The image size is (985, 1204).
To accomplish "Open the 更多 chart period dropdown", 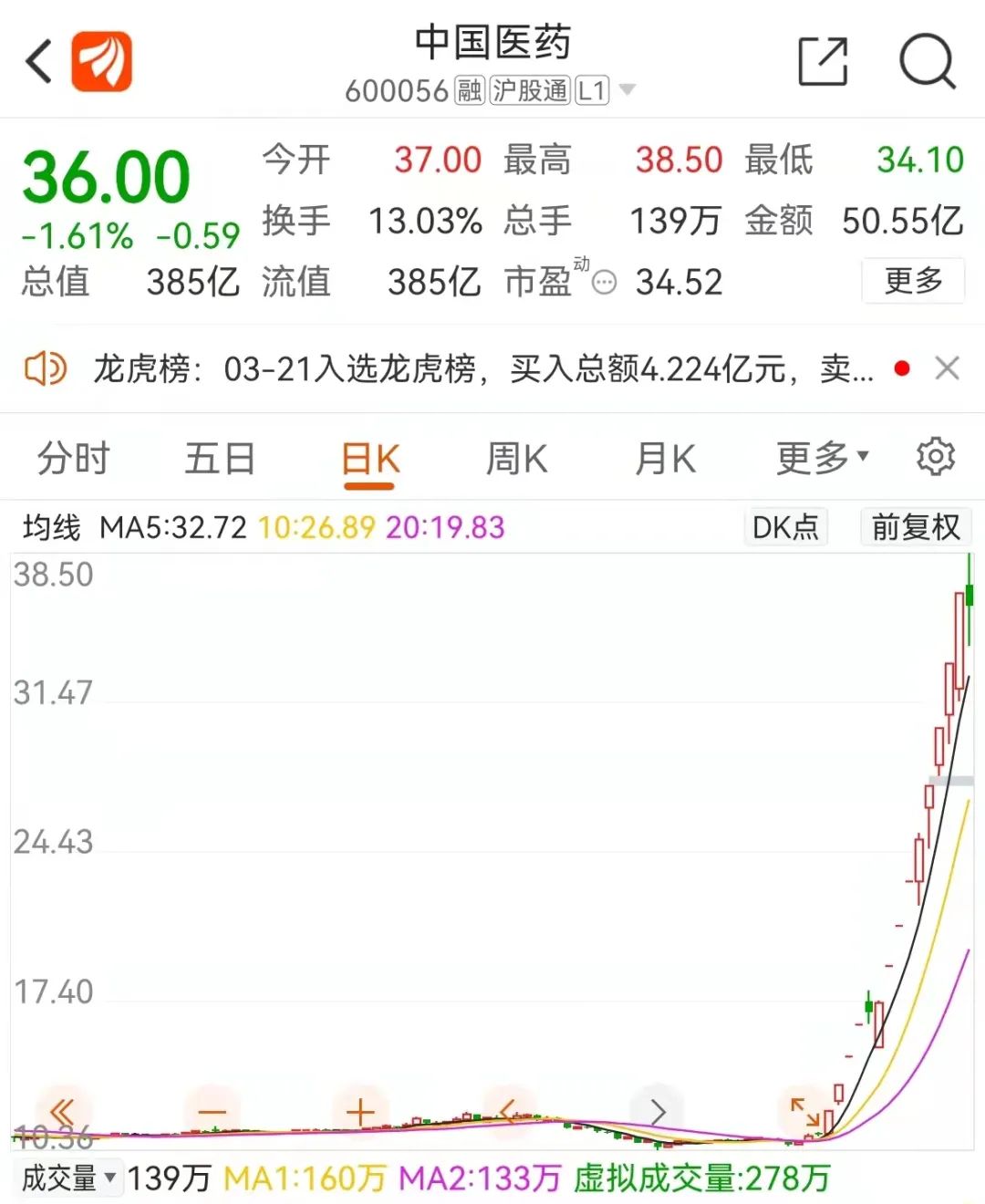I will (822, 458).
